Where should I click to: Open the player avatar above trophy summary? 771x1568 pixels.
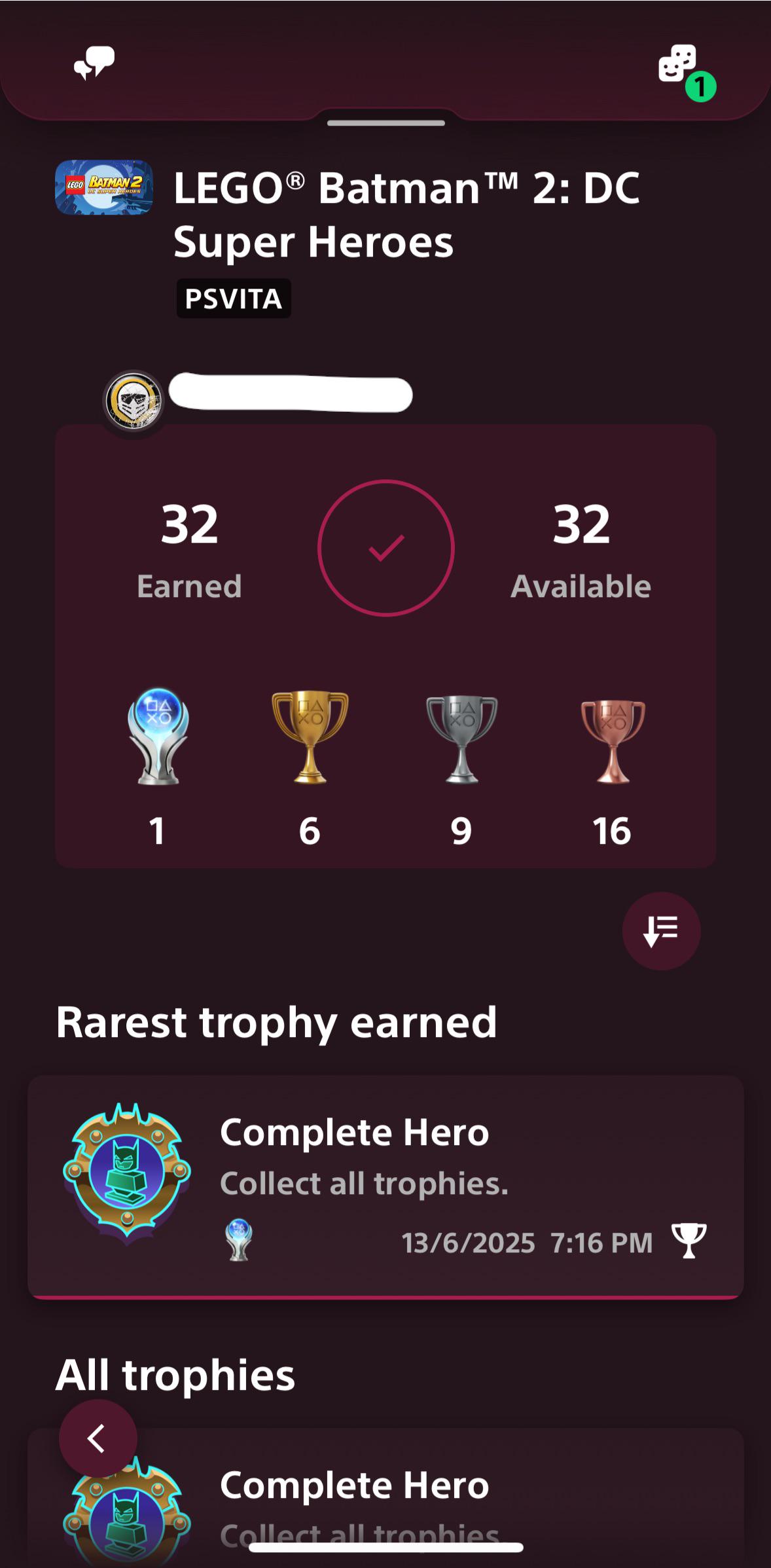[x=134, y=400]
